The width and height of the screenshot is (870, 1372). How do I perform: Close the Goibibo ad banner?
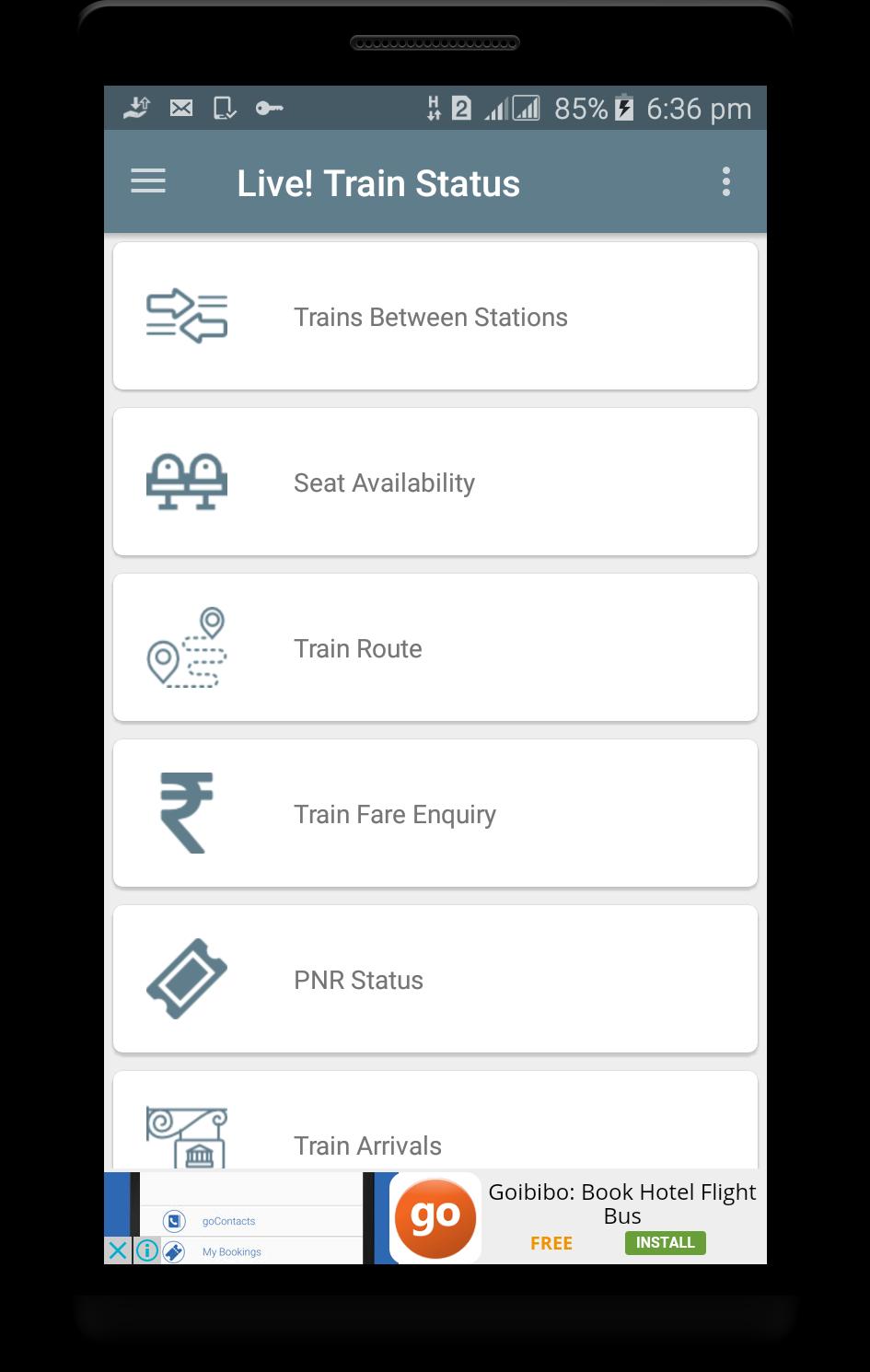click(x=117, y=1250)
